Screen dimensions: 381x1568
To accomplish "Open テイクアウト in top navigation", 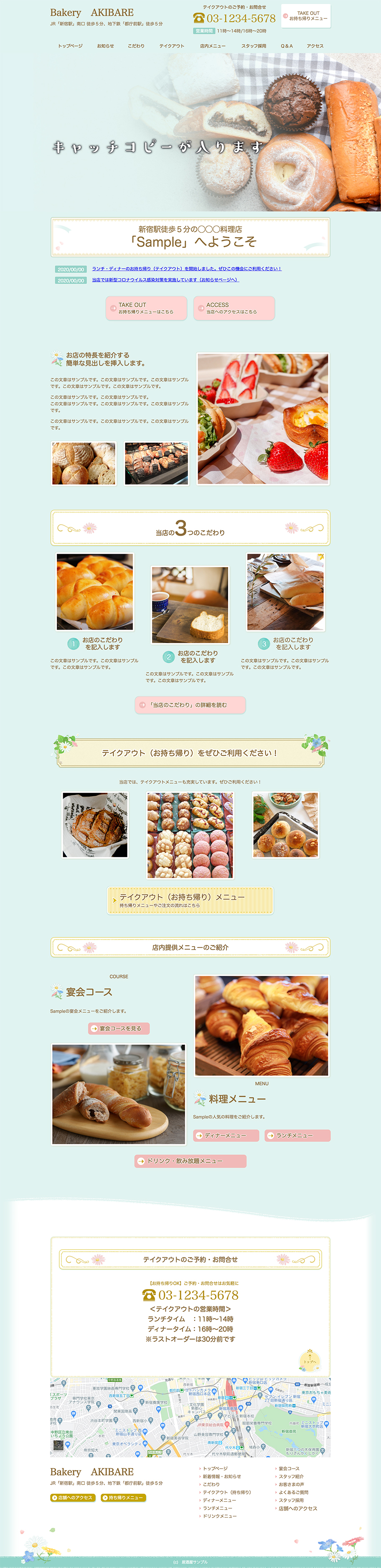I will tap(172, 46).
